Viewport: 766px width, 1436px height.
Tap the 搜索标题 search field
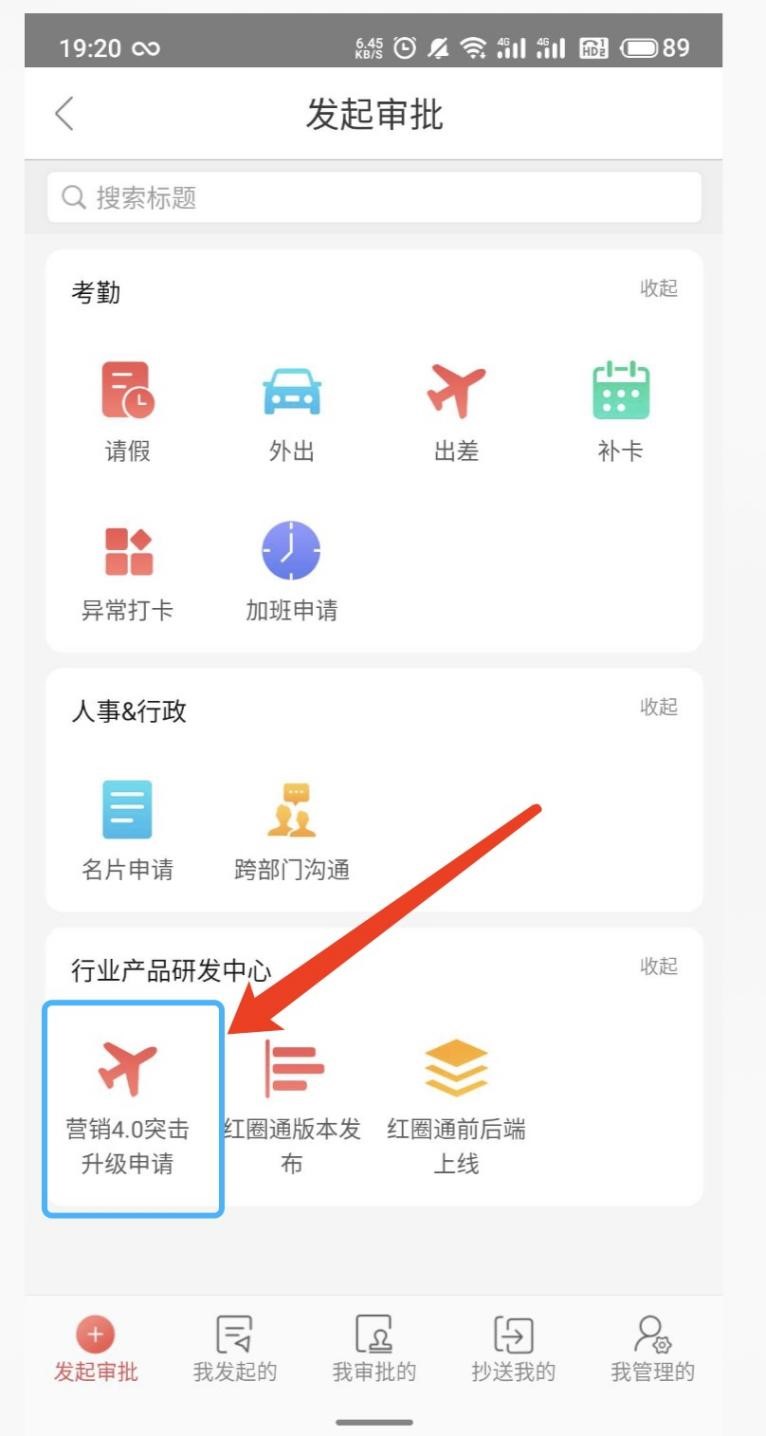point(374,198)
